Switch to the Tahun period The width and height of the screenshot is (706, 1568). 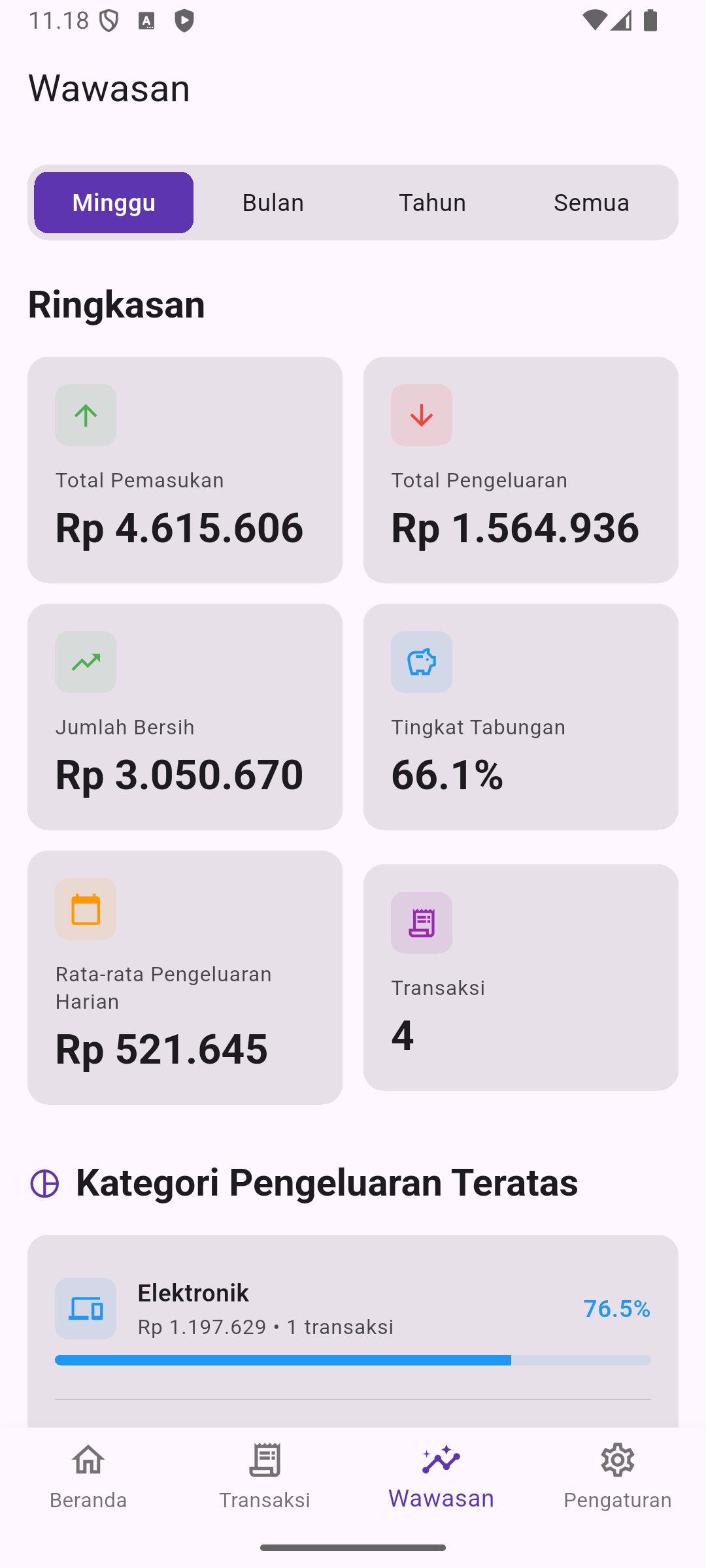[432, 203]
